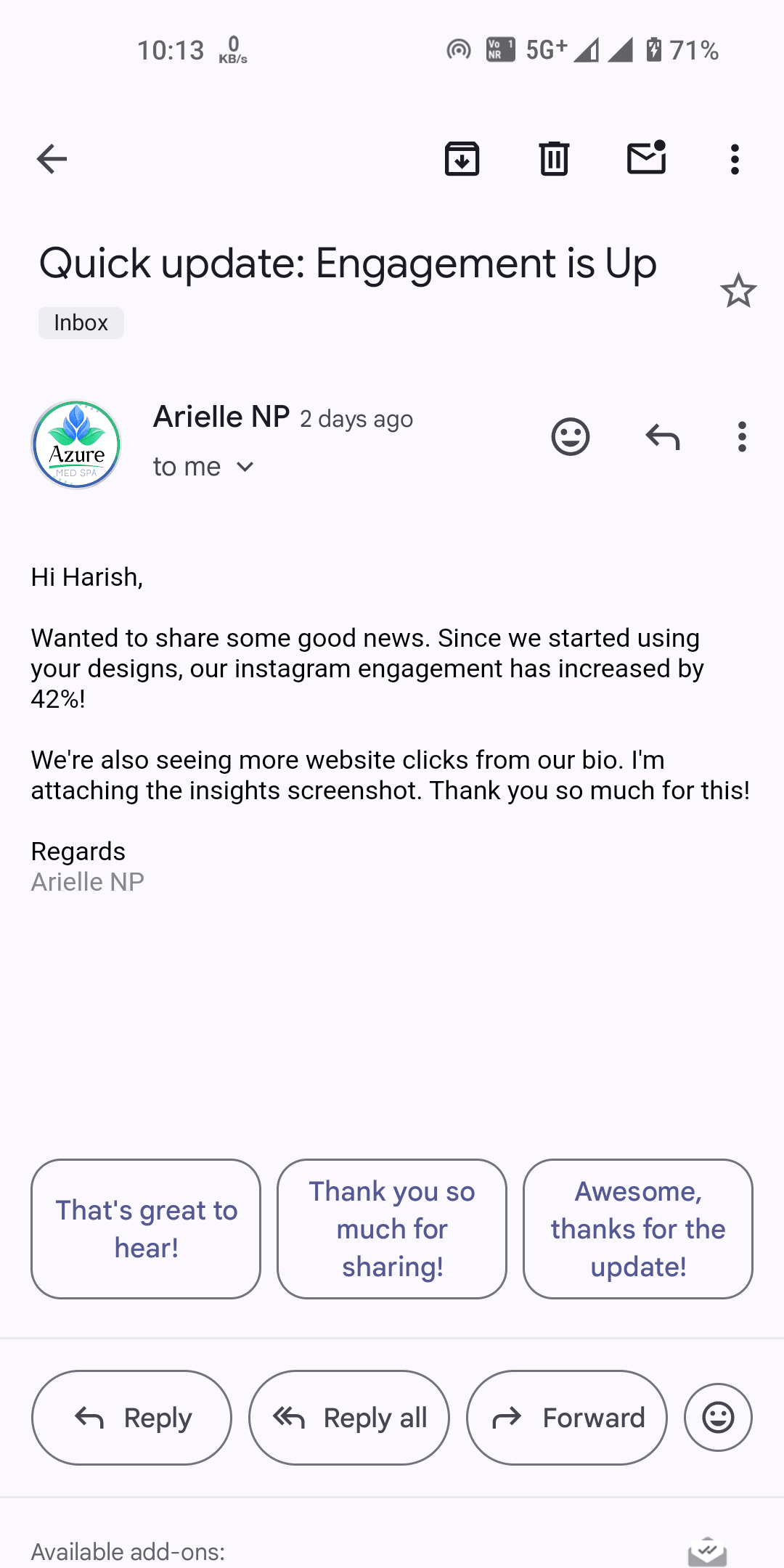Expand the 'to me' recipient details

245,467
